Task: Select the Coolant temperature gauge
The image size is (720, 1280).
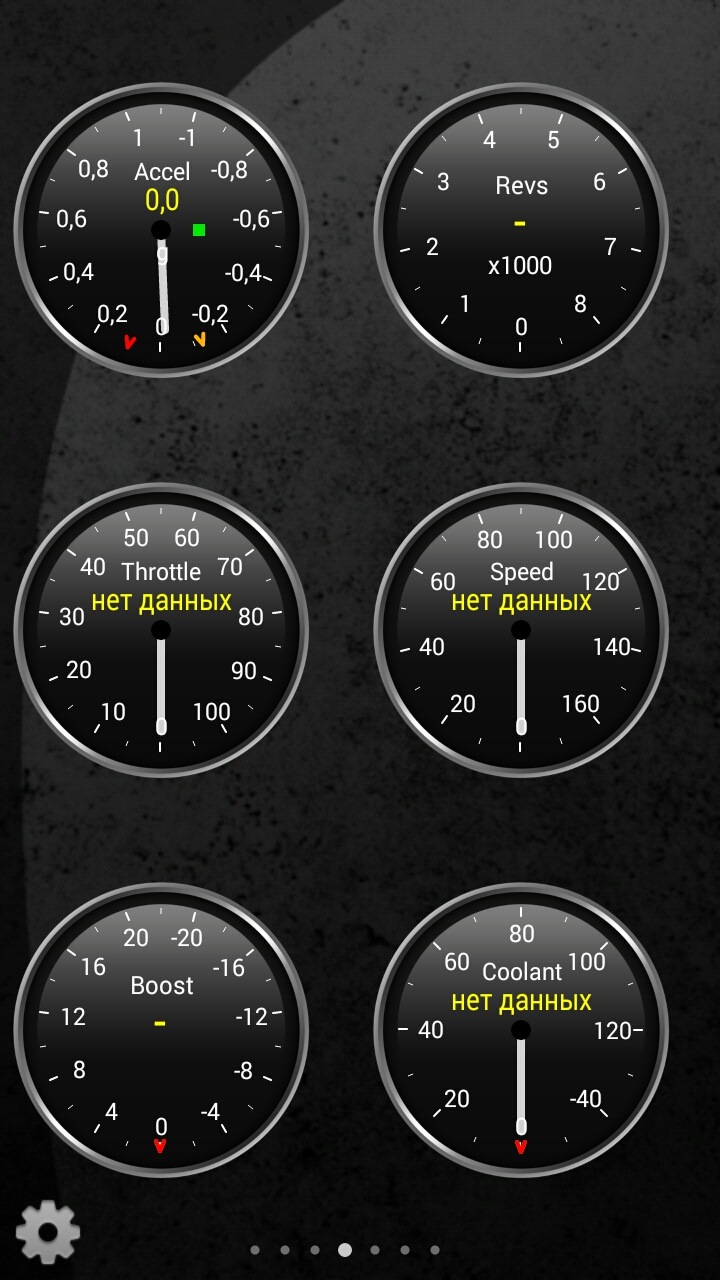Action: [521, 1030]
